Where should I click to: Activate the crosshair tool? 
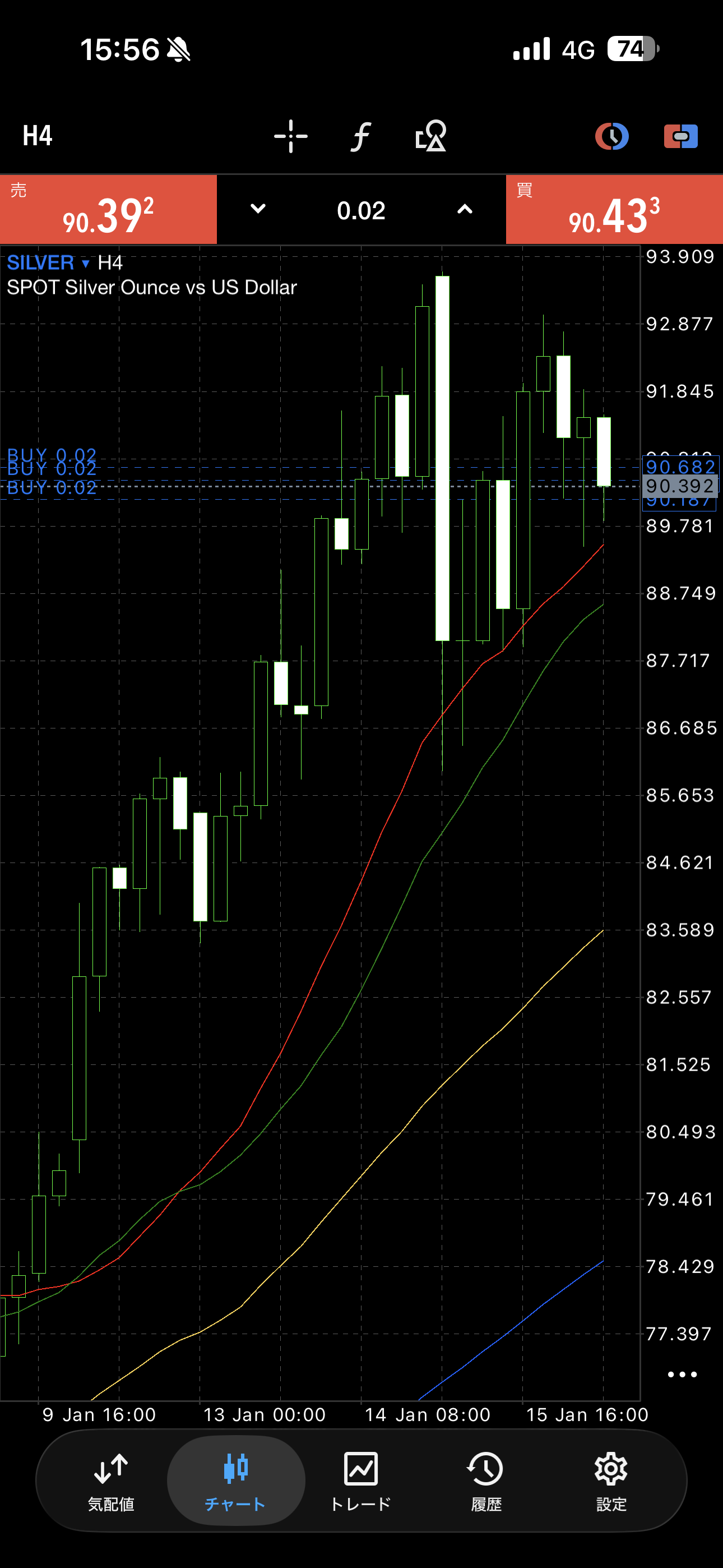(291, 136)
